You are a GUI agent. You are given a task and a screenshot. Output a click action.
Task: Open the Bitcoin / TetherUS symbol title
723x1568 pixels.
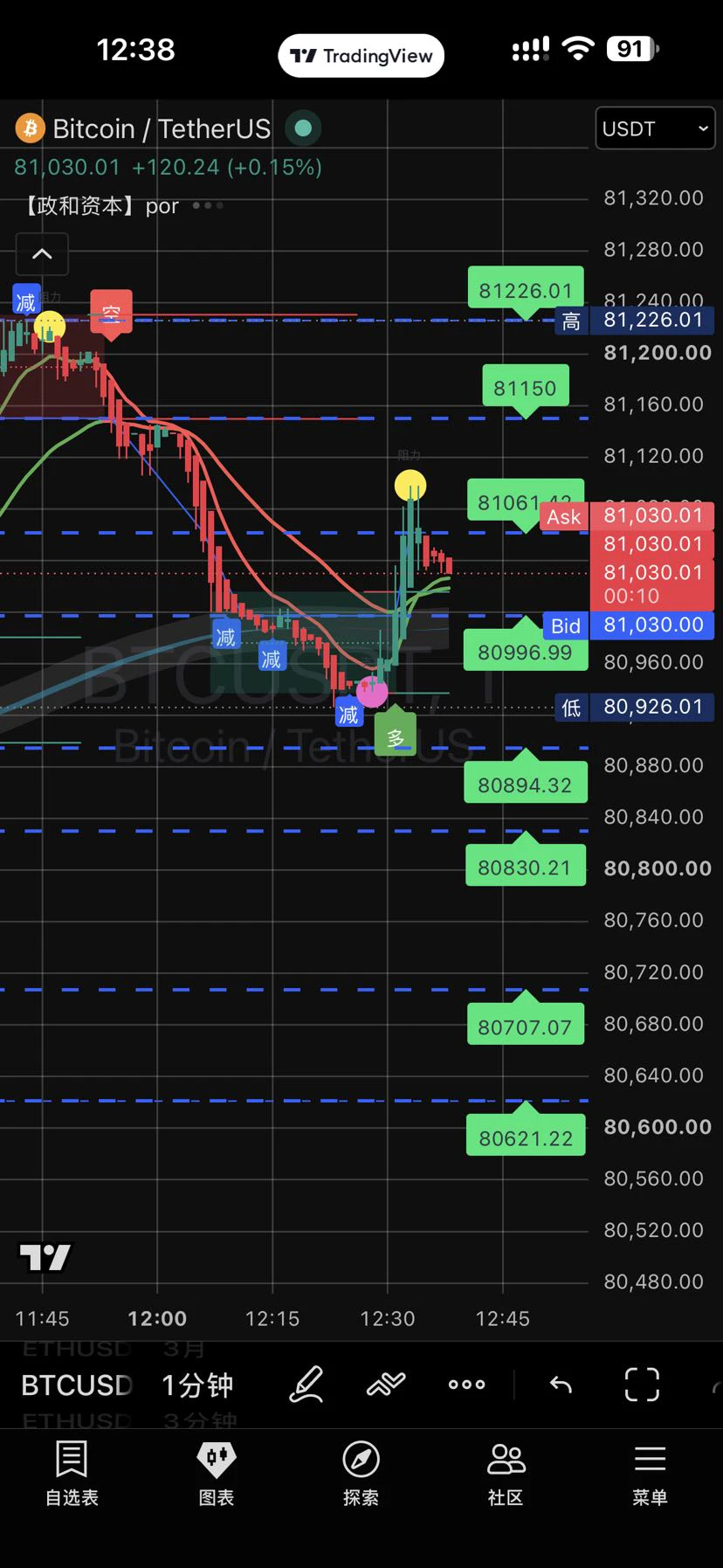(x=162, y=129)
